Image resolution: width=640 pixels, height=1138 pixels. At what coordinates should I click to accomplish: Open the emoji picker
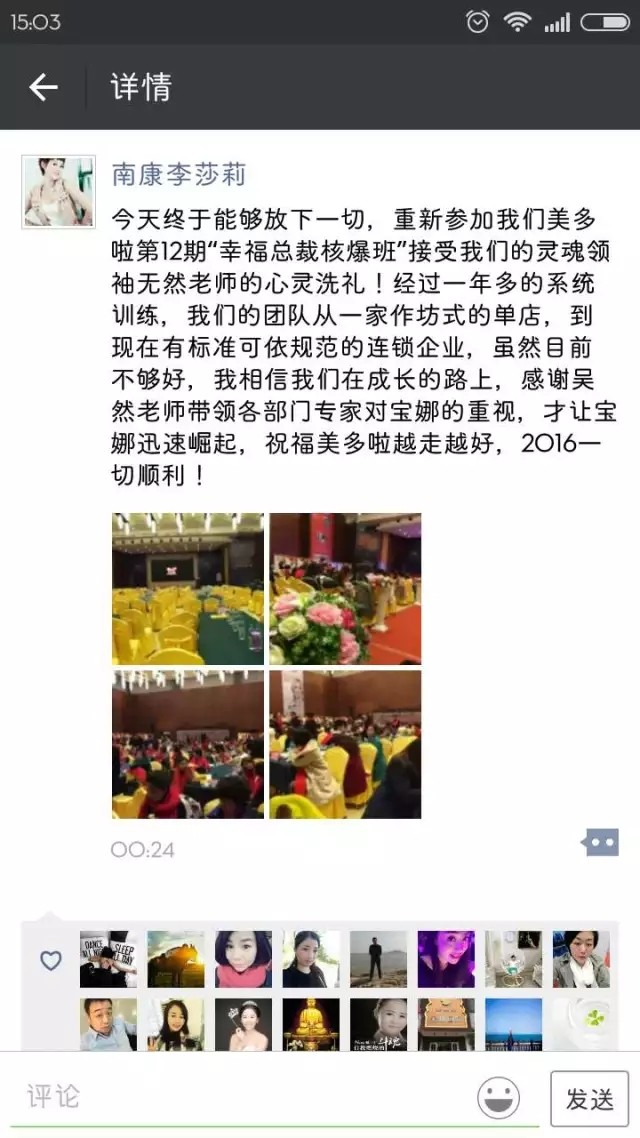497,1097
